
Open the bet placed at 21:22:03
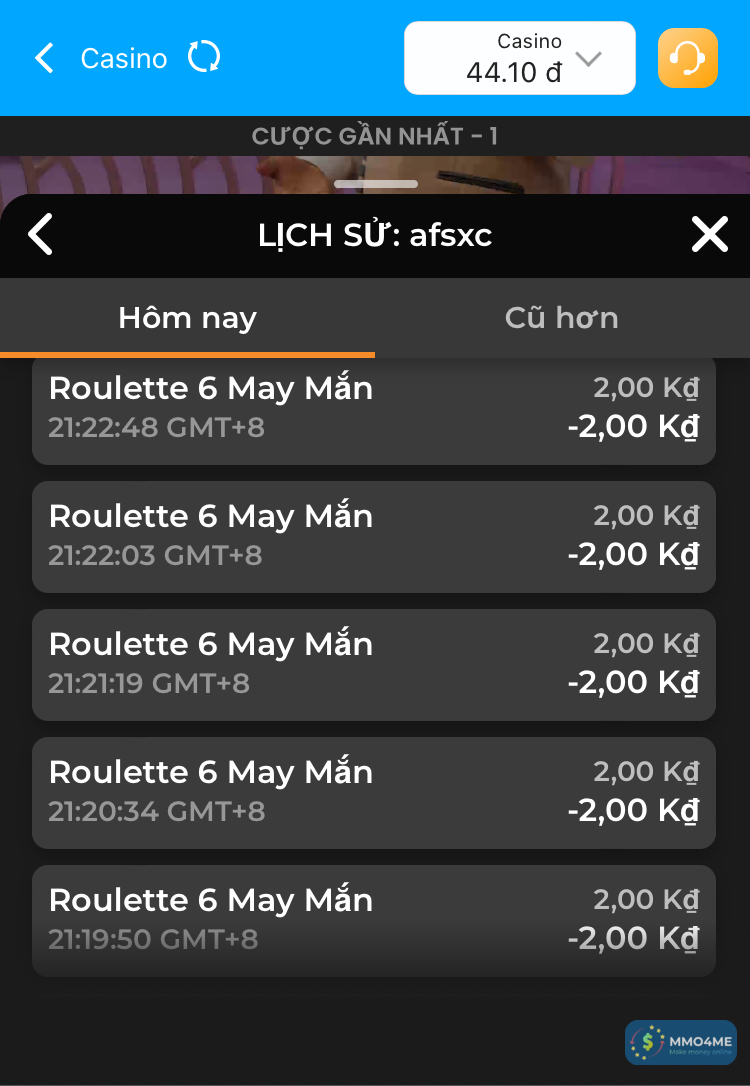(x=373, y=536)
